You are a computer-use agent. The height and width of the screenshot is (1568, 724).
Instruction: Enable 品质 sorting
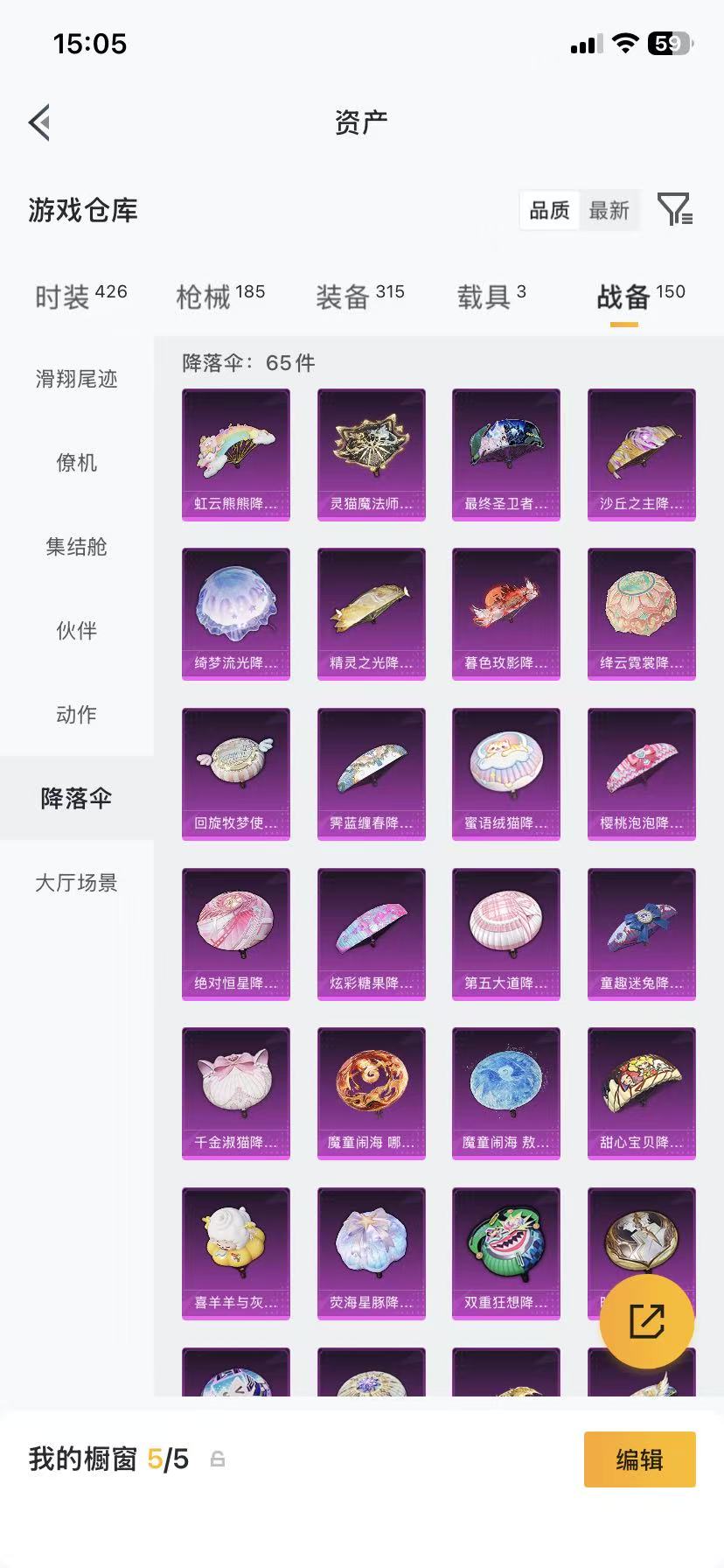(x=548, y=210)
